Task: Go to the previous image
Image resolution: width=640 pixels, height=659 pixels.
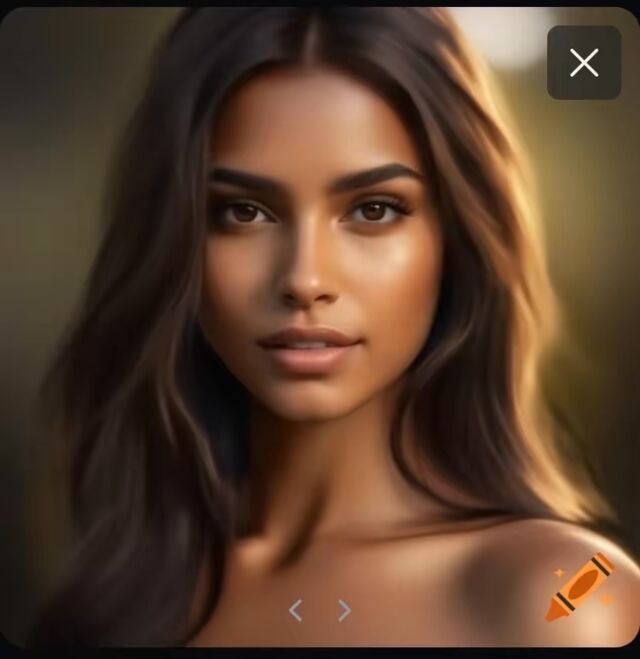Action: [x=295, y=610]
